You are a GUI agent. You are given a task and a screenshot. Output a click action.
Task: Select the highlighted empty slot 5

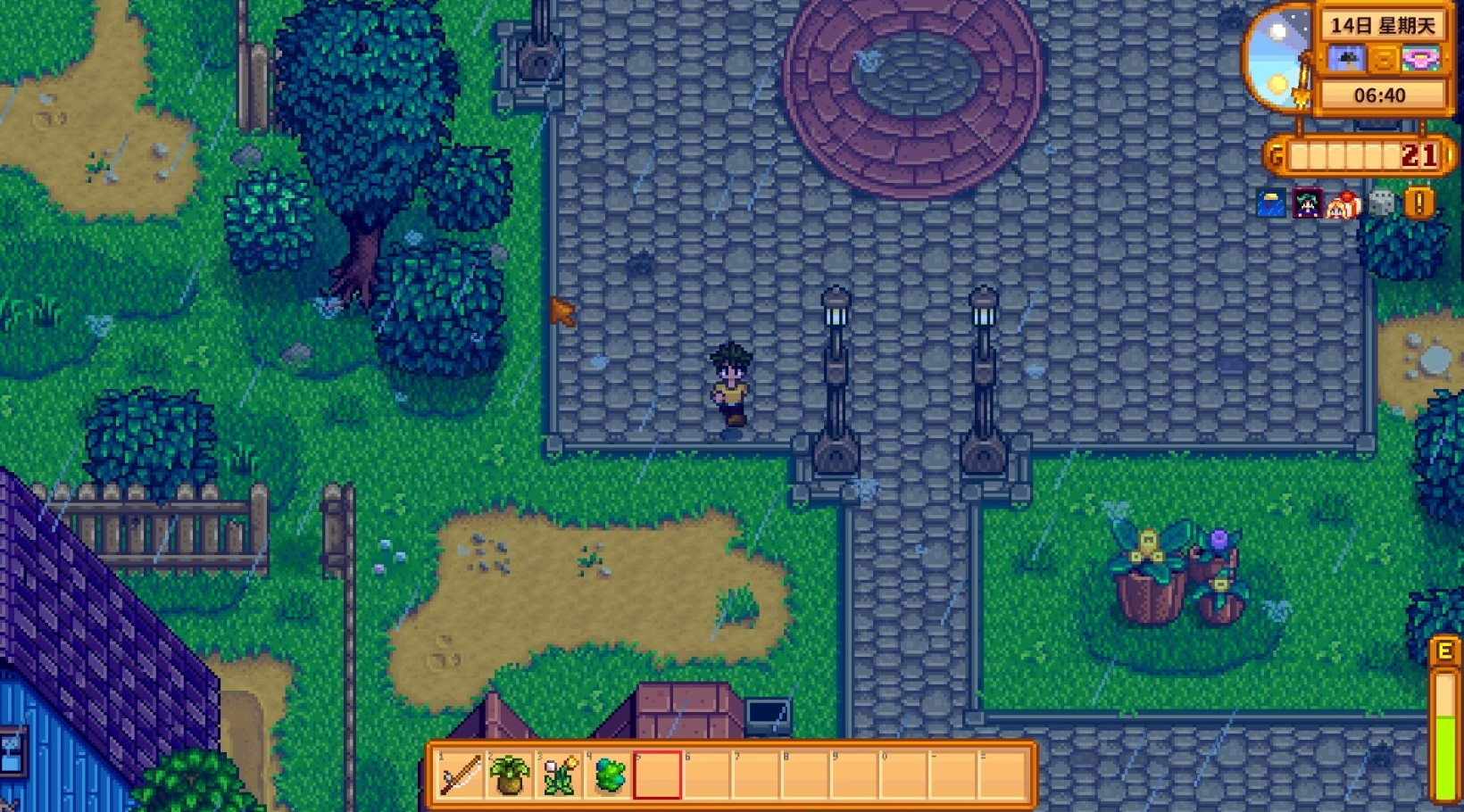pos(658,775)
